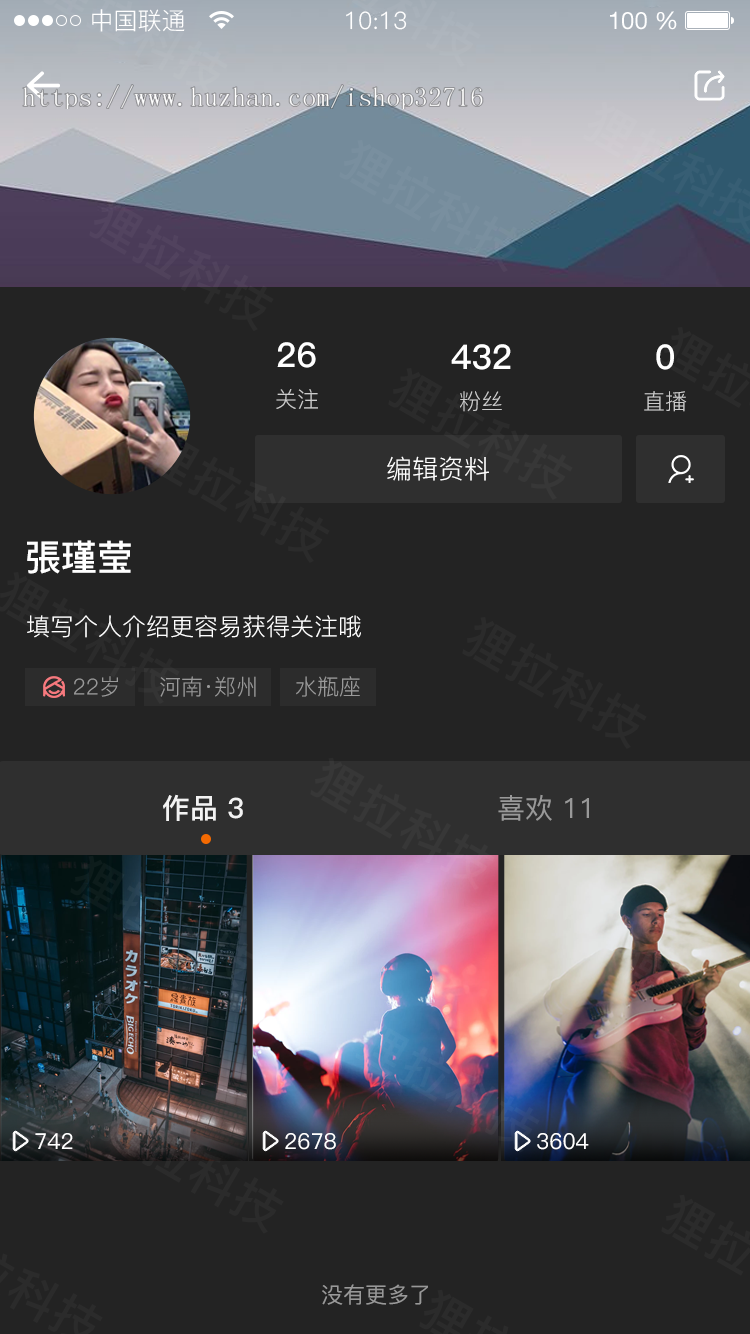
Task: Tap the back arrow to return
Action: 45,85
